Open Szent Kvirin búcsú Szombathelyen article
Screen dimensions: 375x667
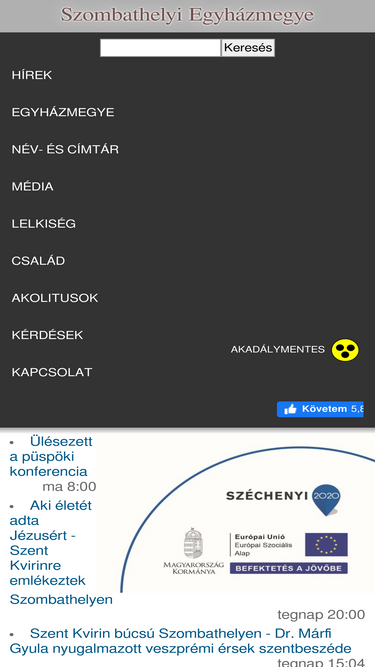pyautogui.click(x=180, y=641)
